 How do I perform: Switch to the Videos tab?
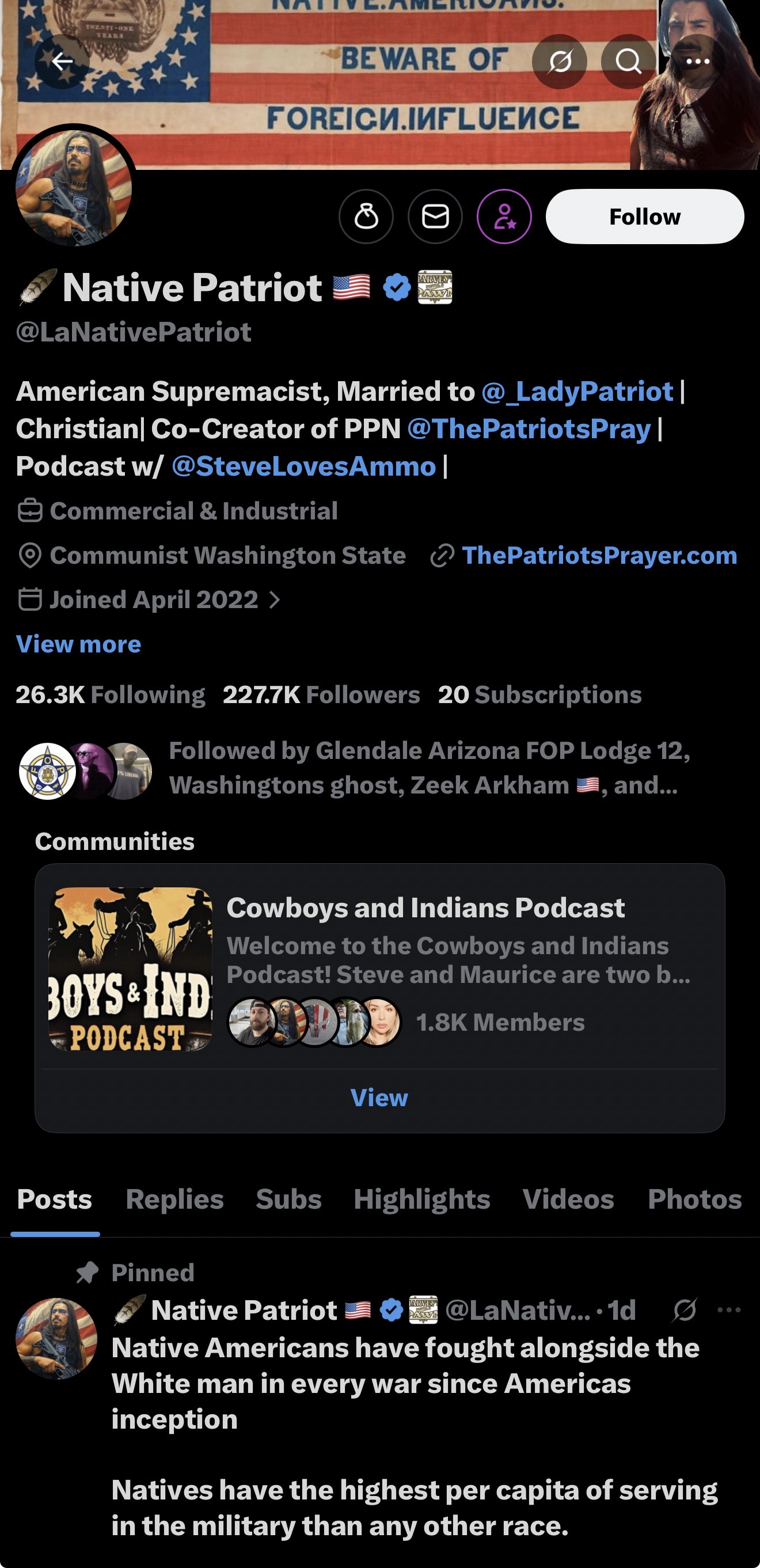(568, 1199)
